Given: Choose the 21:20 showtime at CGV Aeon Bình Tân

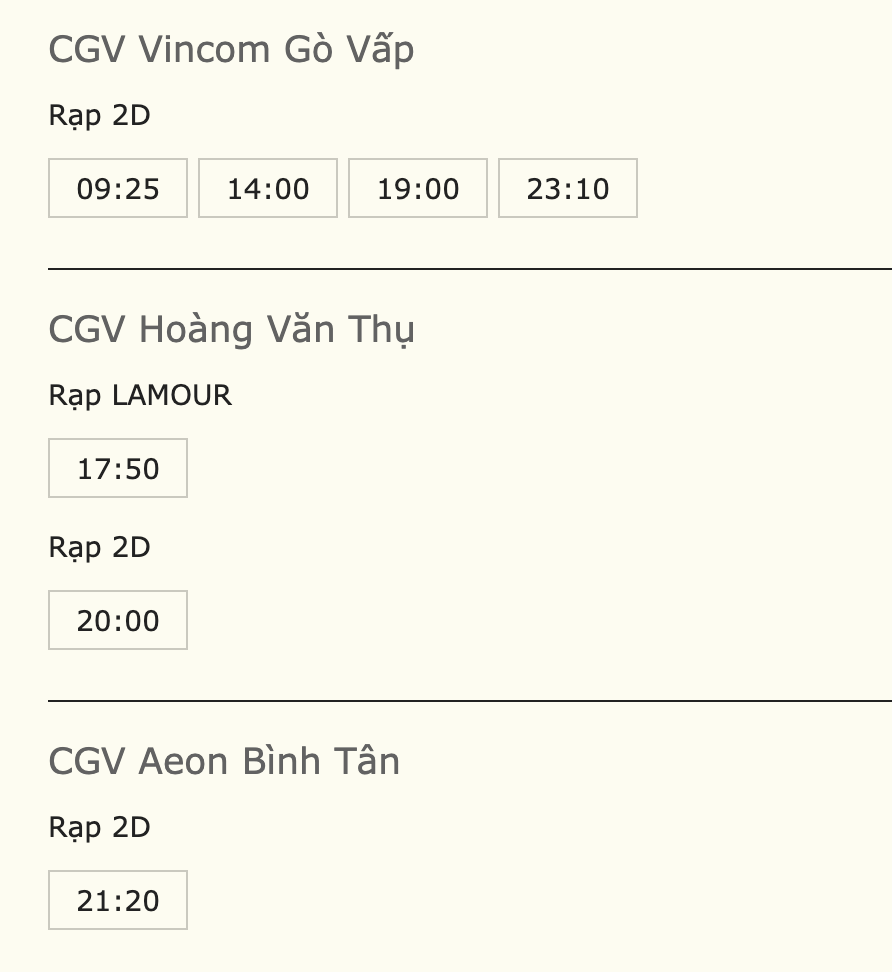Looking at the screenshot, I should (x=117, y=900).
